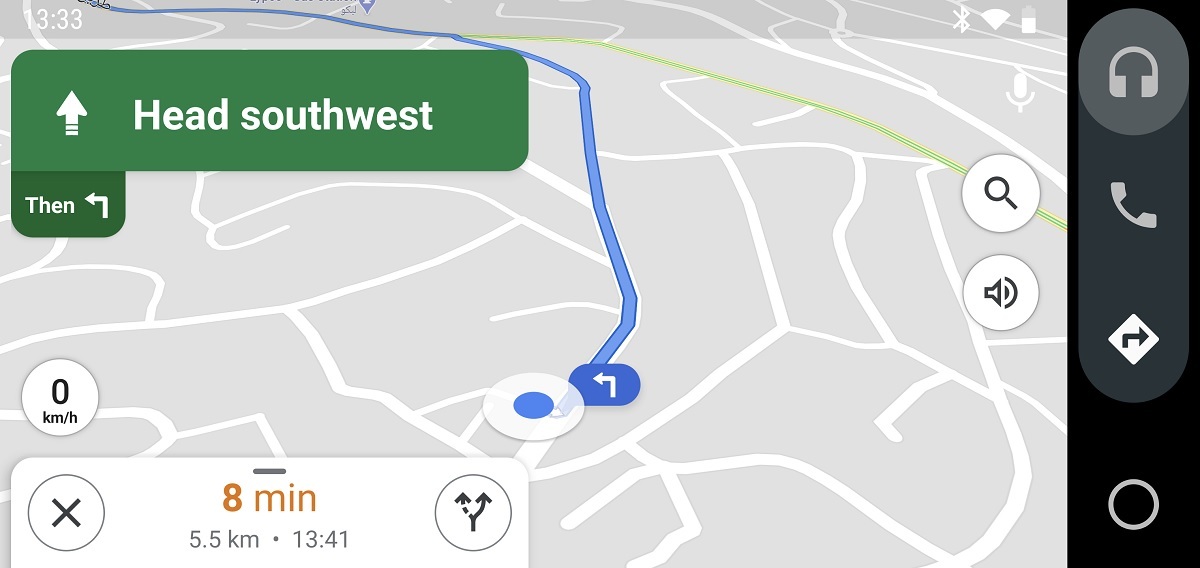This screenshot has width=1200, height=568.
Task: Open the Head southwest directions banner
Action: (x=270, y=115)
